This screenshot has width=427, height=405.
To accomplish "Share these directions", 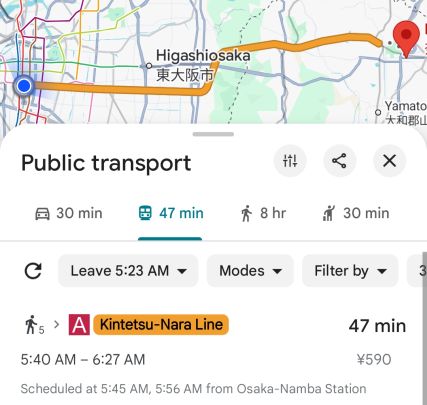I will (x=339, y=161).
